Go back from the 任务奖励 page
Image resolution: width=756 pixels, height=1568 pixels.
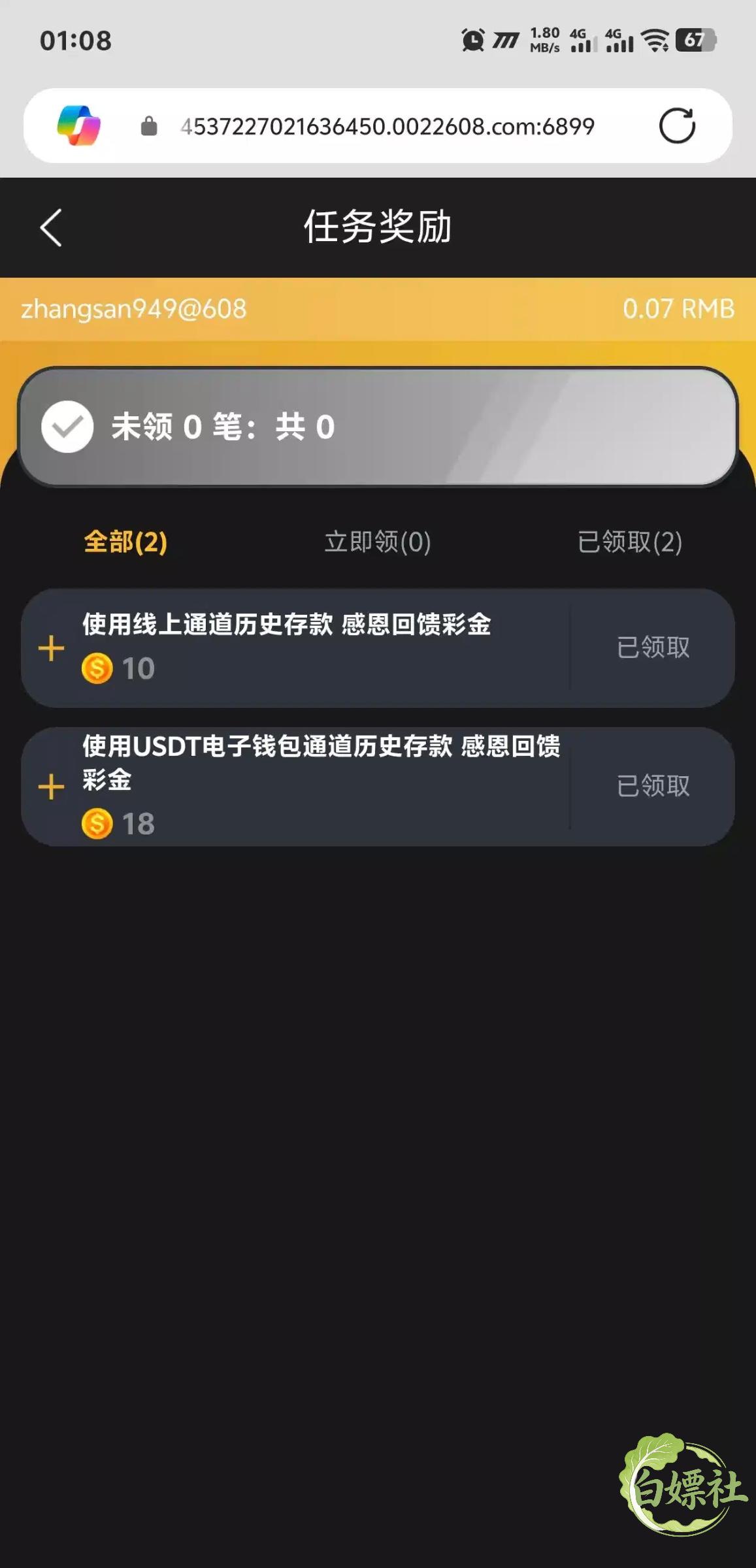[x=51, y=227]
